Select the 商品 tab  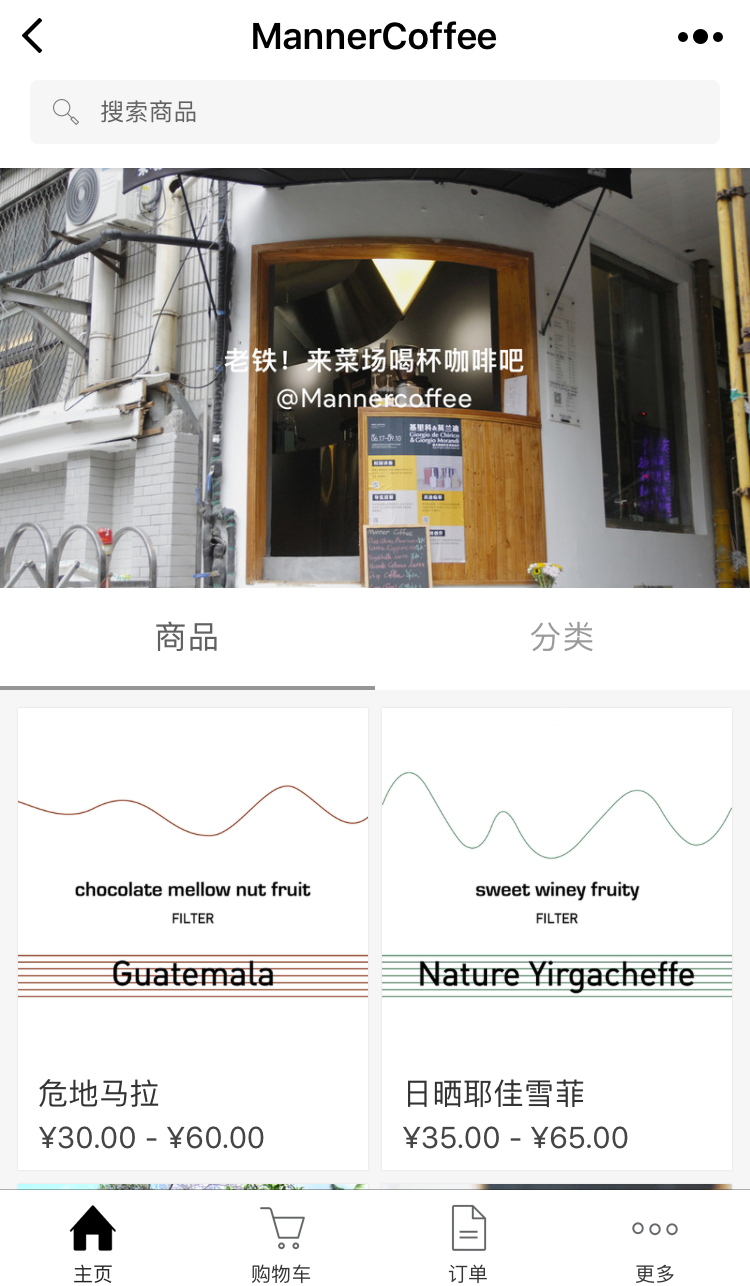tap(187, 638)
